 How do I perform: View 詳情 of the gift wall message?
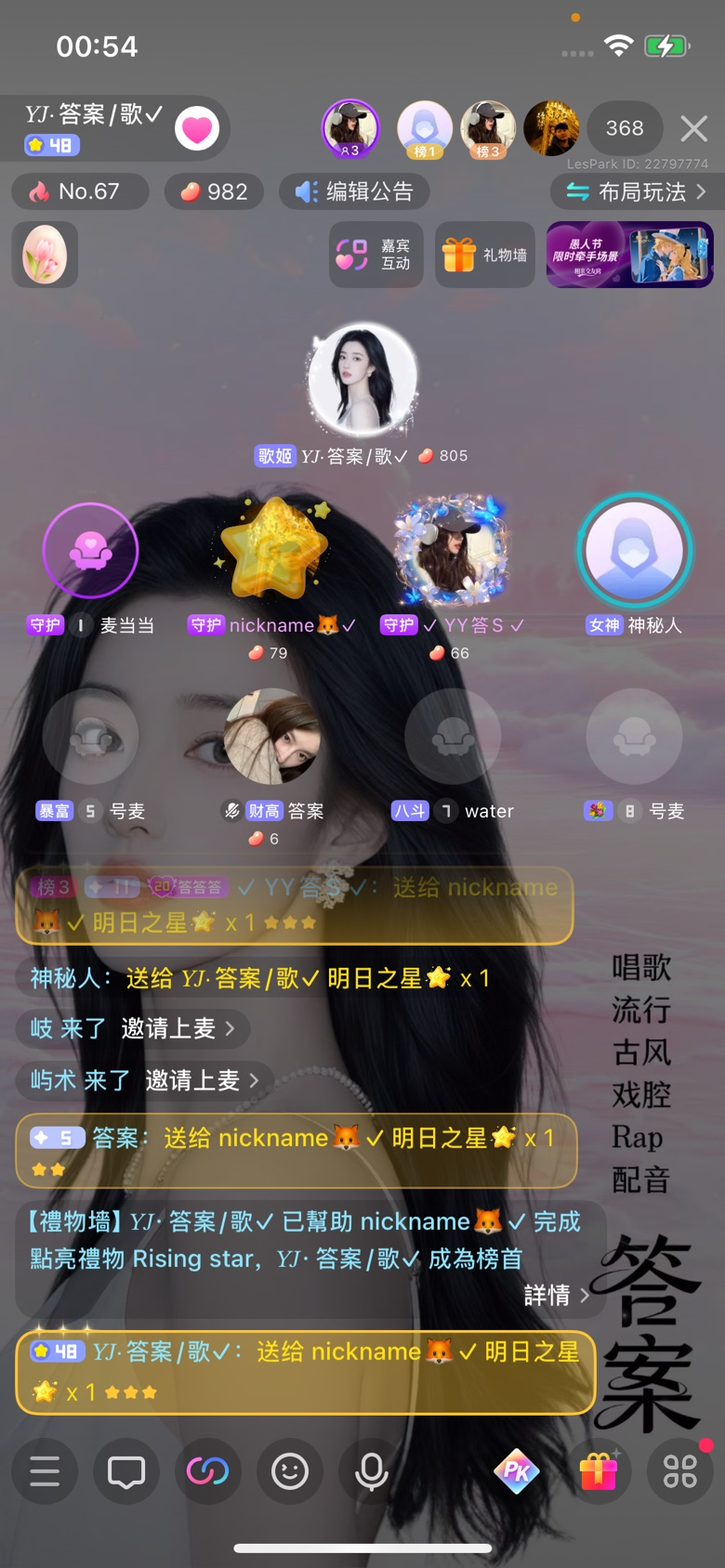pyautogui.click(x=557, y=1295)
